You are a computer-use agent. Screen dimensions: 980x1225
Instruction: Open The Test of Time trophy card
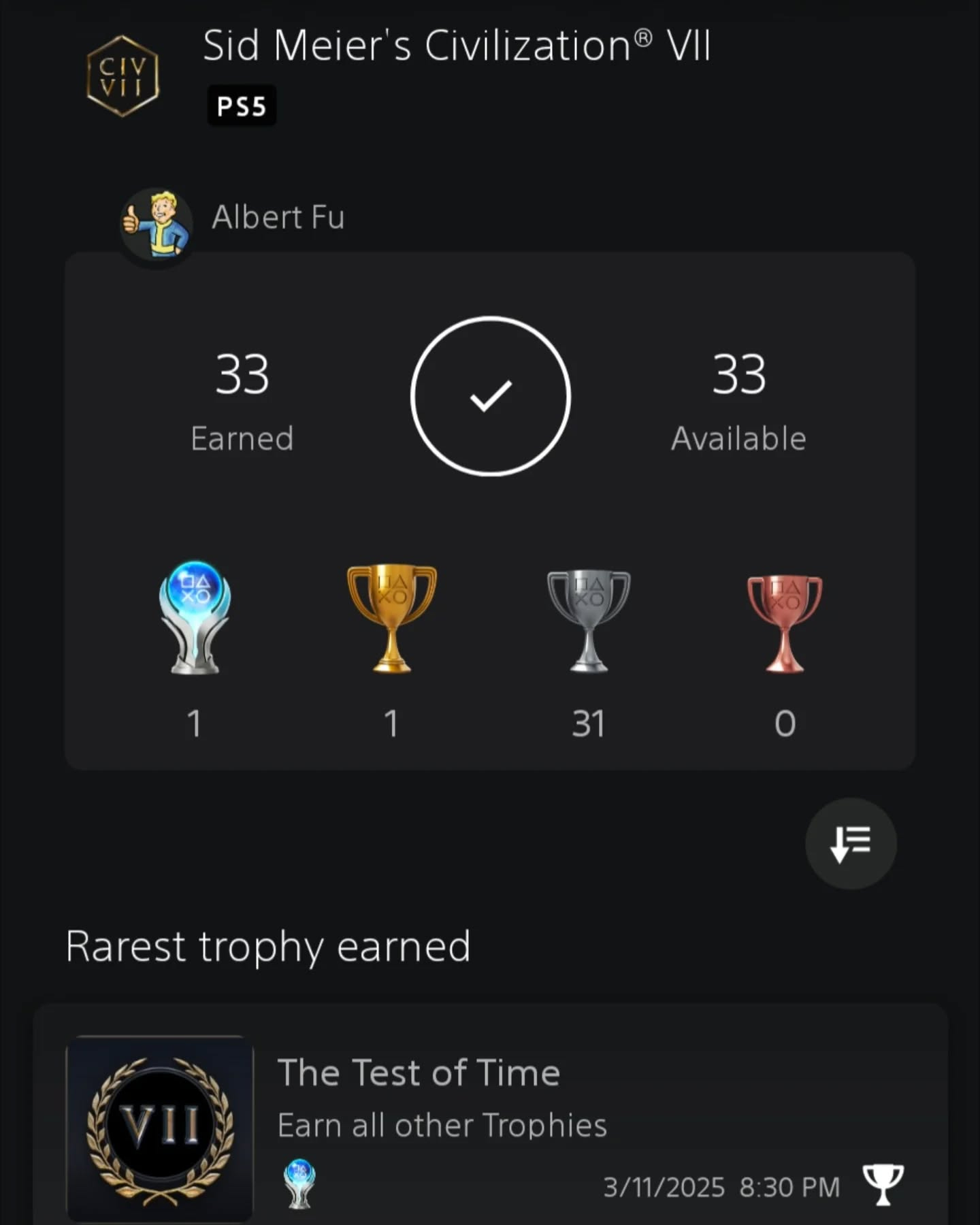[x=490, y=1123]
